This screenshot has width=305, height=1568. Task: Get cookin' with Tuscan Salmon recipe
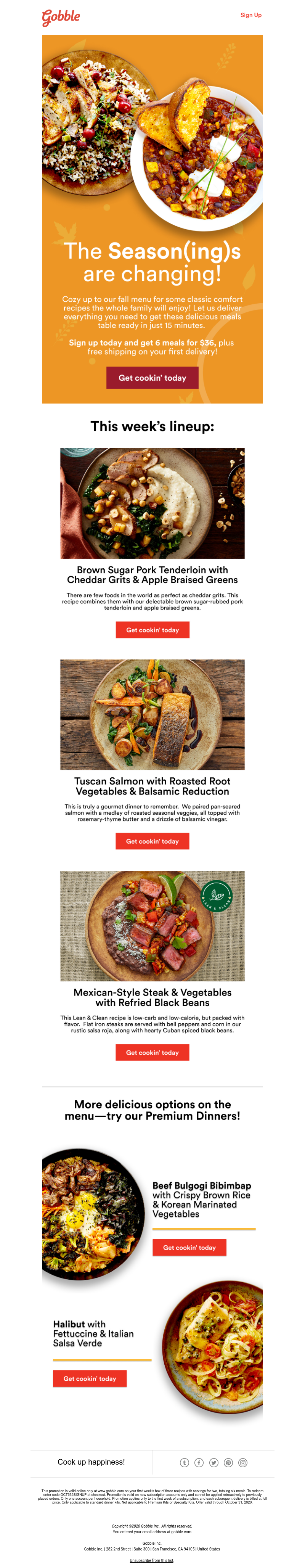tap(152, 841)
